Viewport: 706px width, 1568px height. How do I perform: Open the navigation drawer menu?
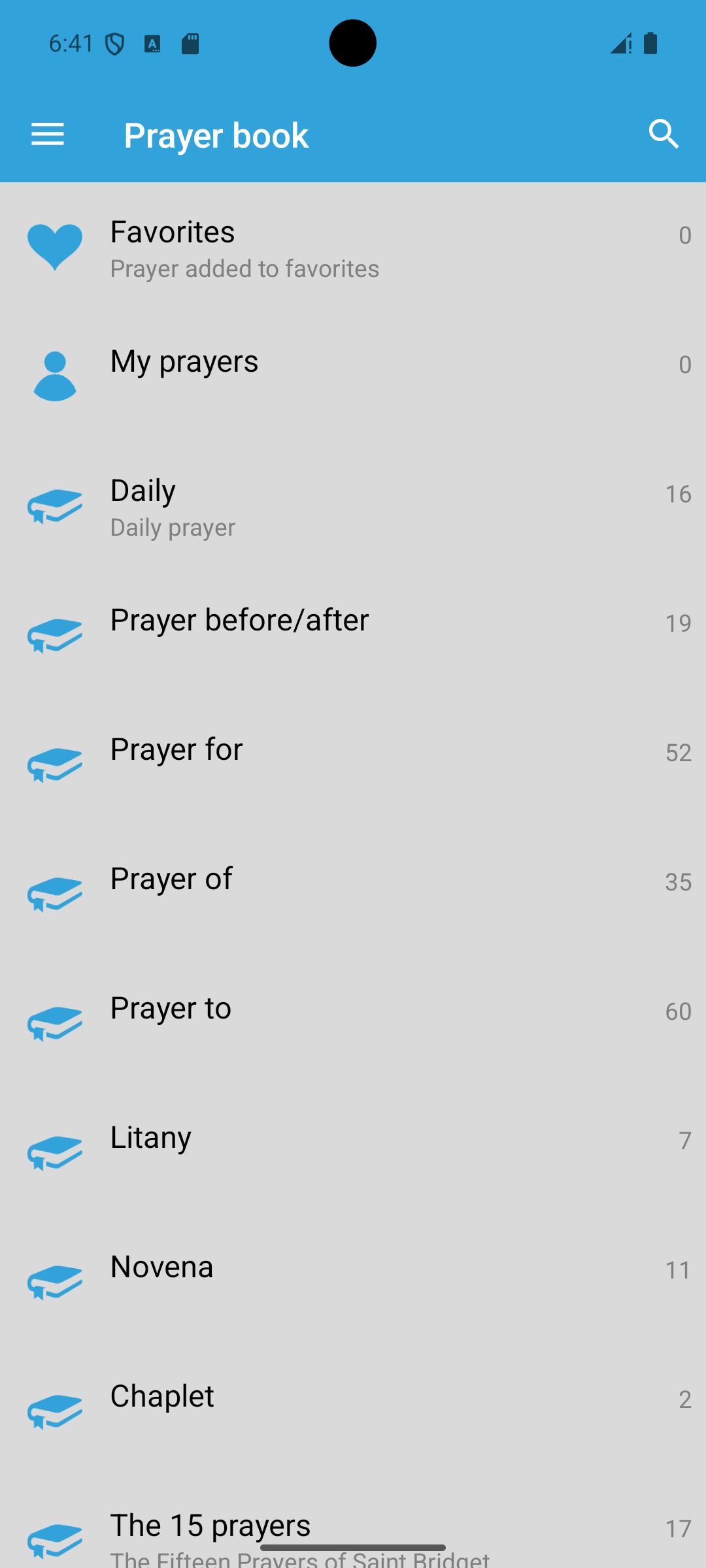48,135
